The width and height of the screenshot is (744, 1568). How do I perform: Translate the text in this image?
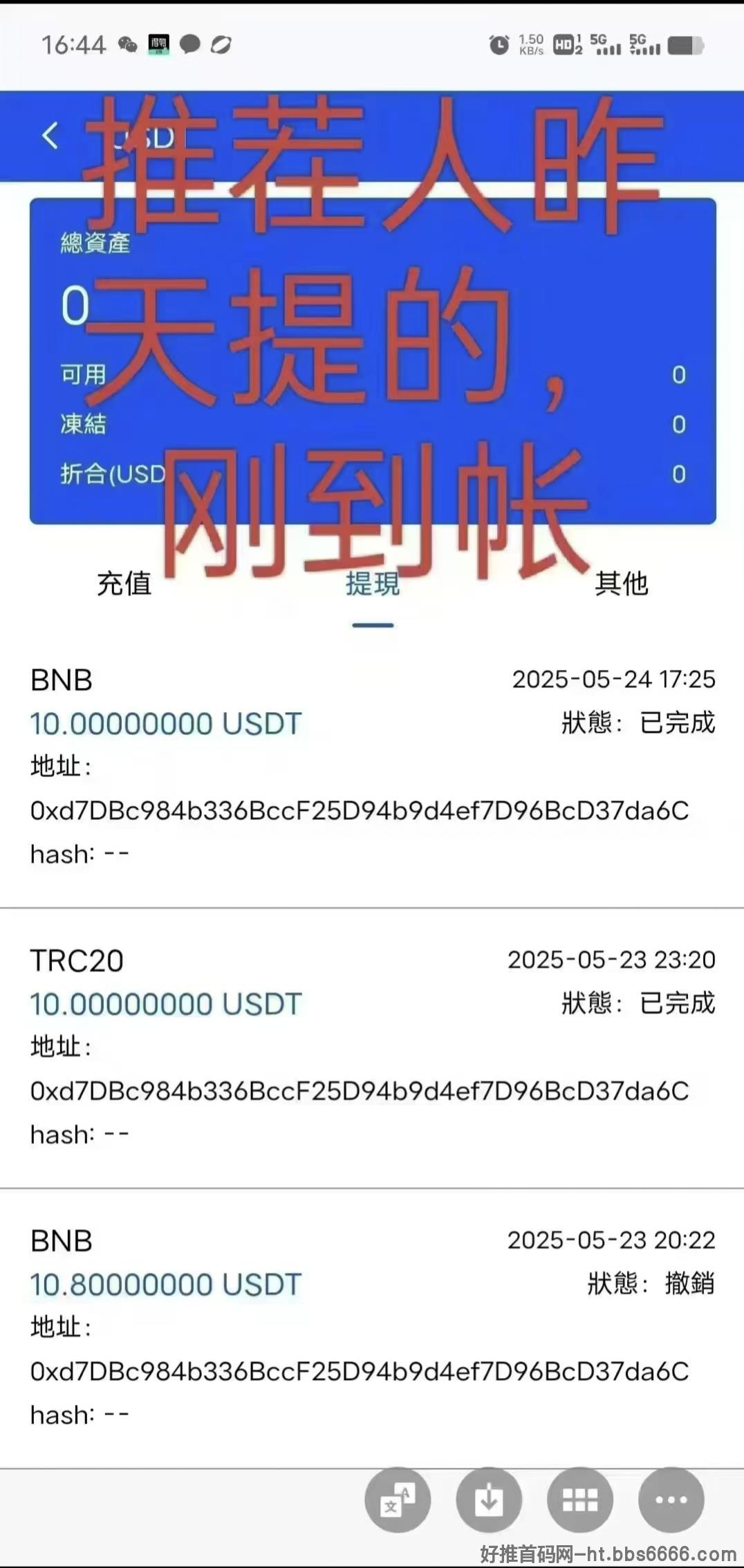398,1500
